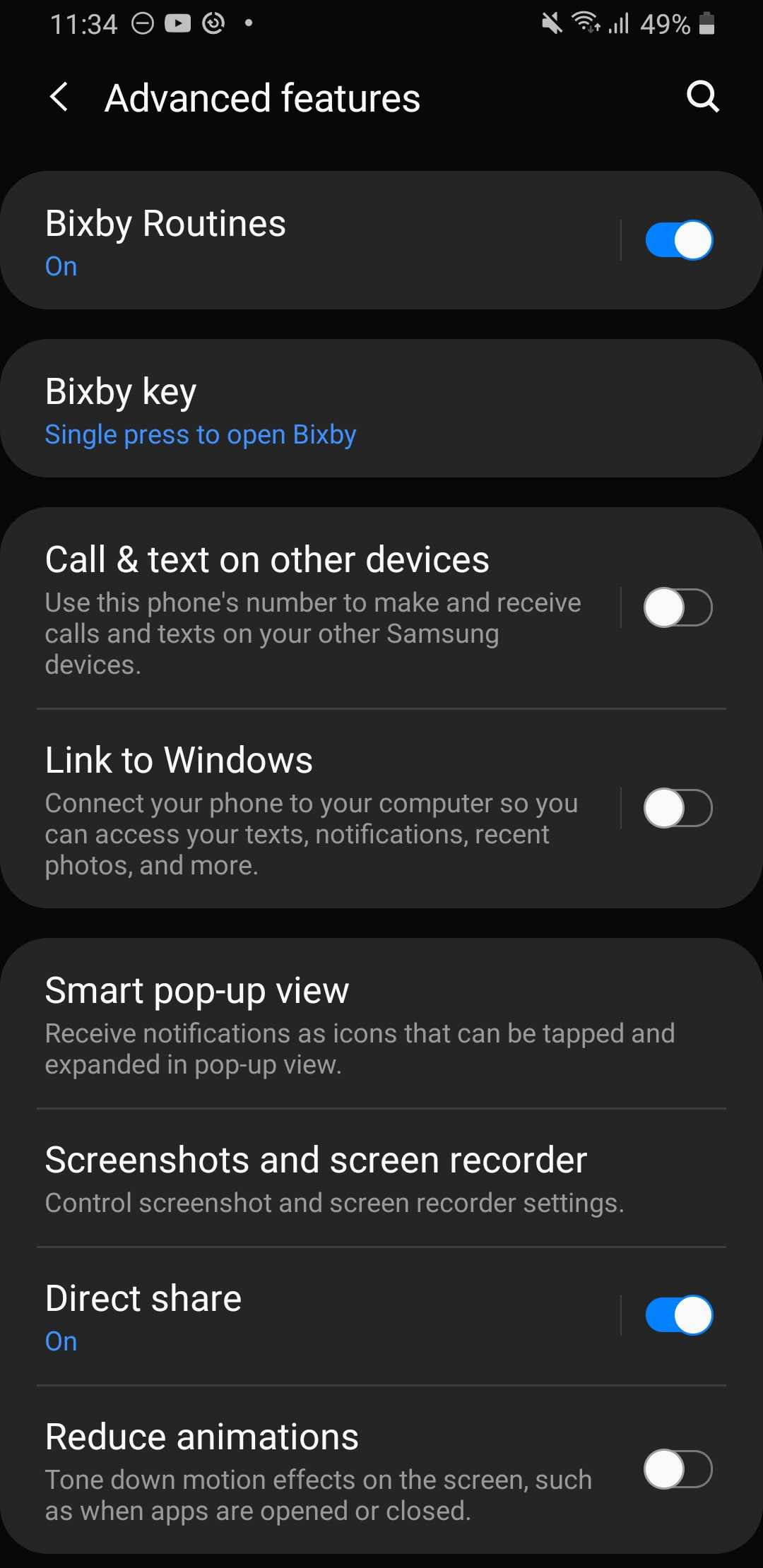Open Call & text on other devices
Screen dimensions: 763x1568
click(311, 607)
